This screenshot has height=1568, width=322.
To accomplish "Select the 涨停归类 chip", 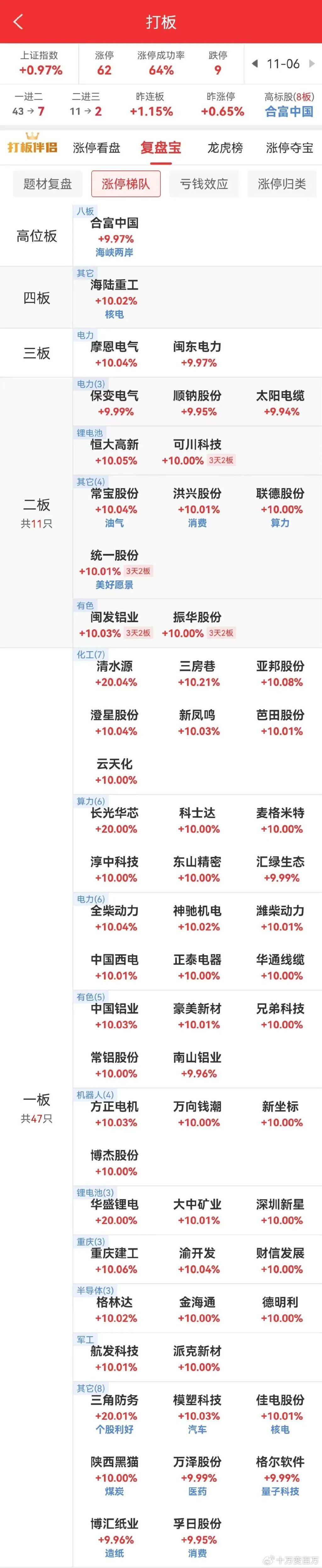I will tap(282, 184).
